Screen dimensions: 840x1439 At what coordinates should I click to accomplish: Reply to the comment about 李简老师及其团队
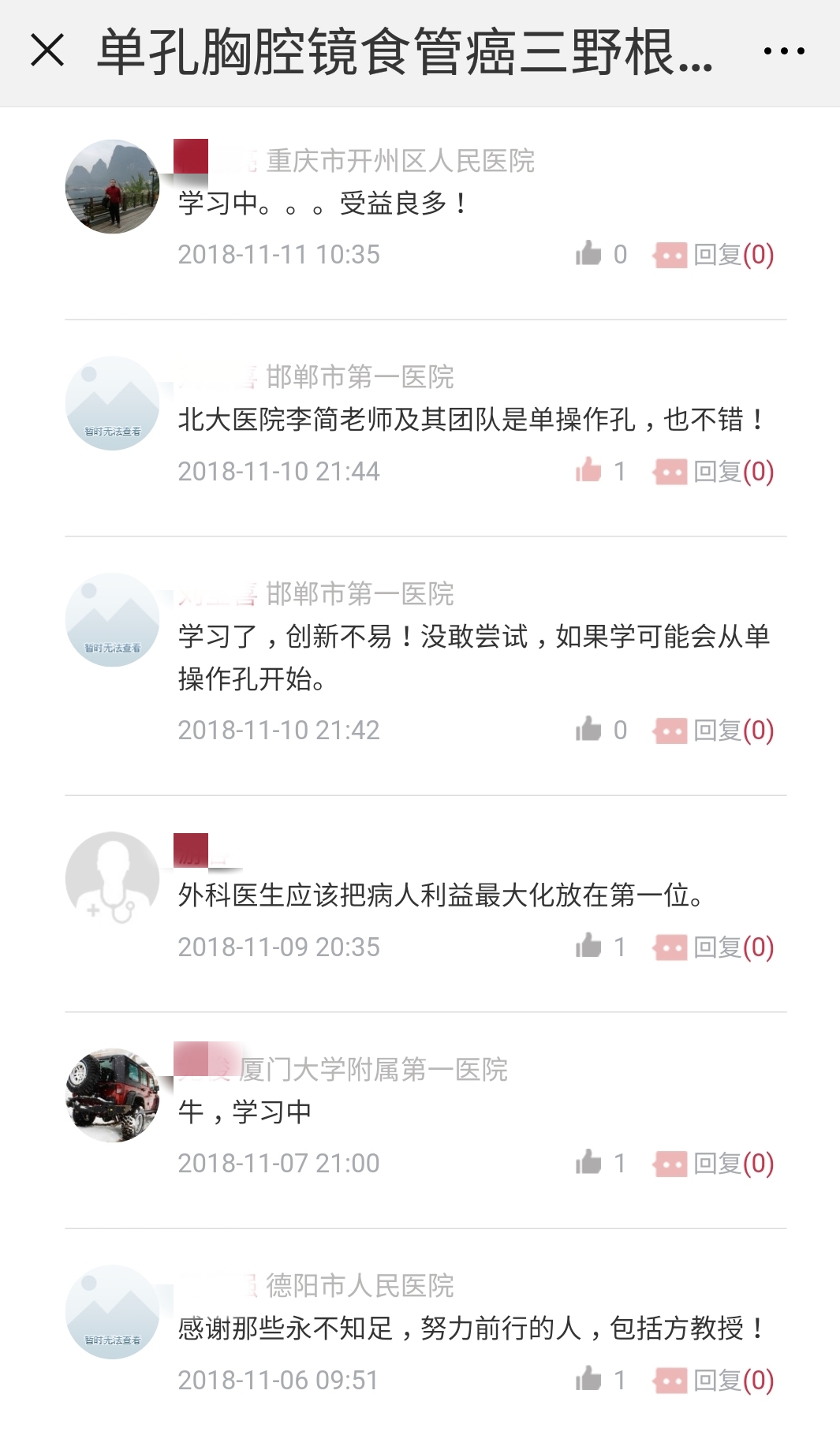(715, 472)
